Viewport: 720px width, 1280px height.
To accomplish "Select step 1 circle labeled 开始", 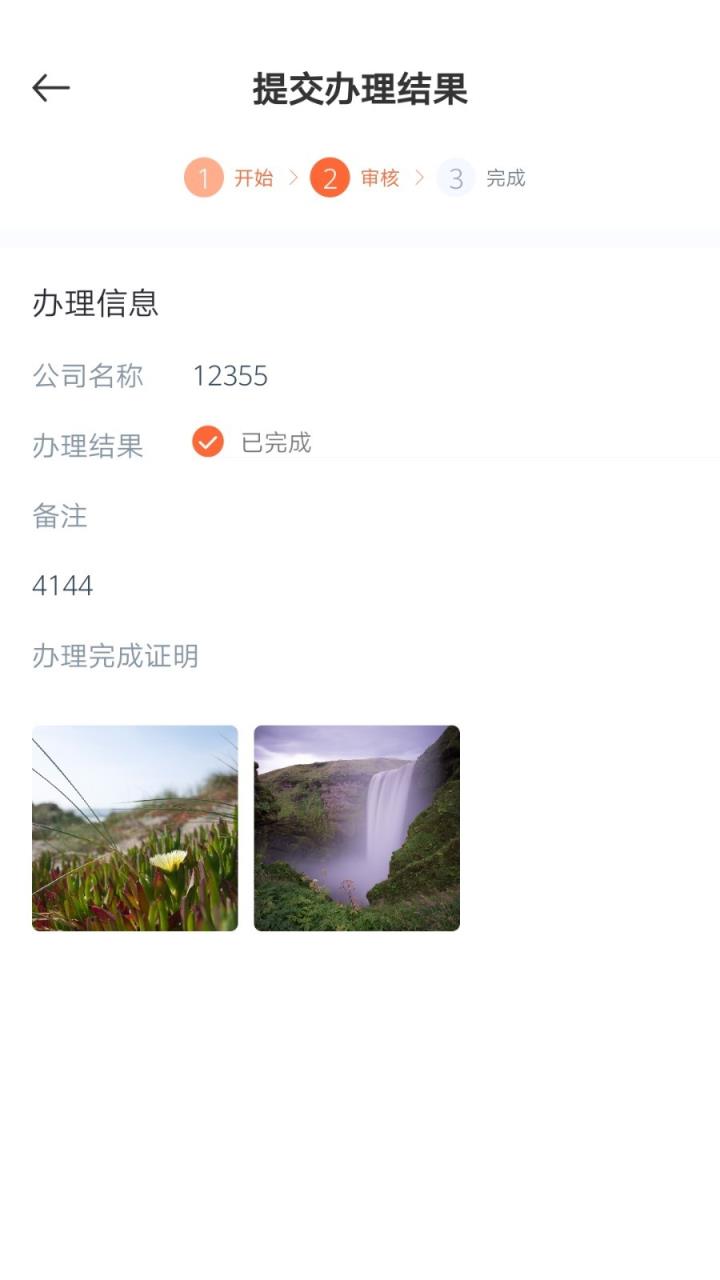I will 204,177.
